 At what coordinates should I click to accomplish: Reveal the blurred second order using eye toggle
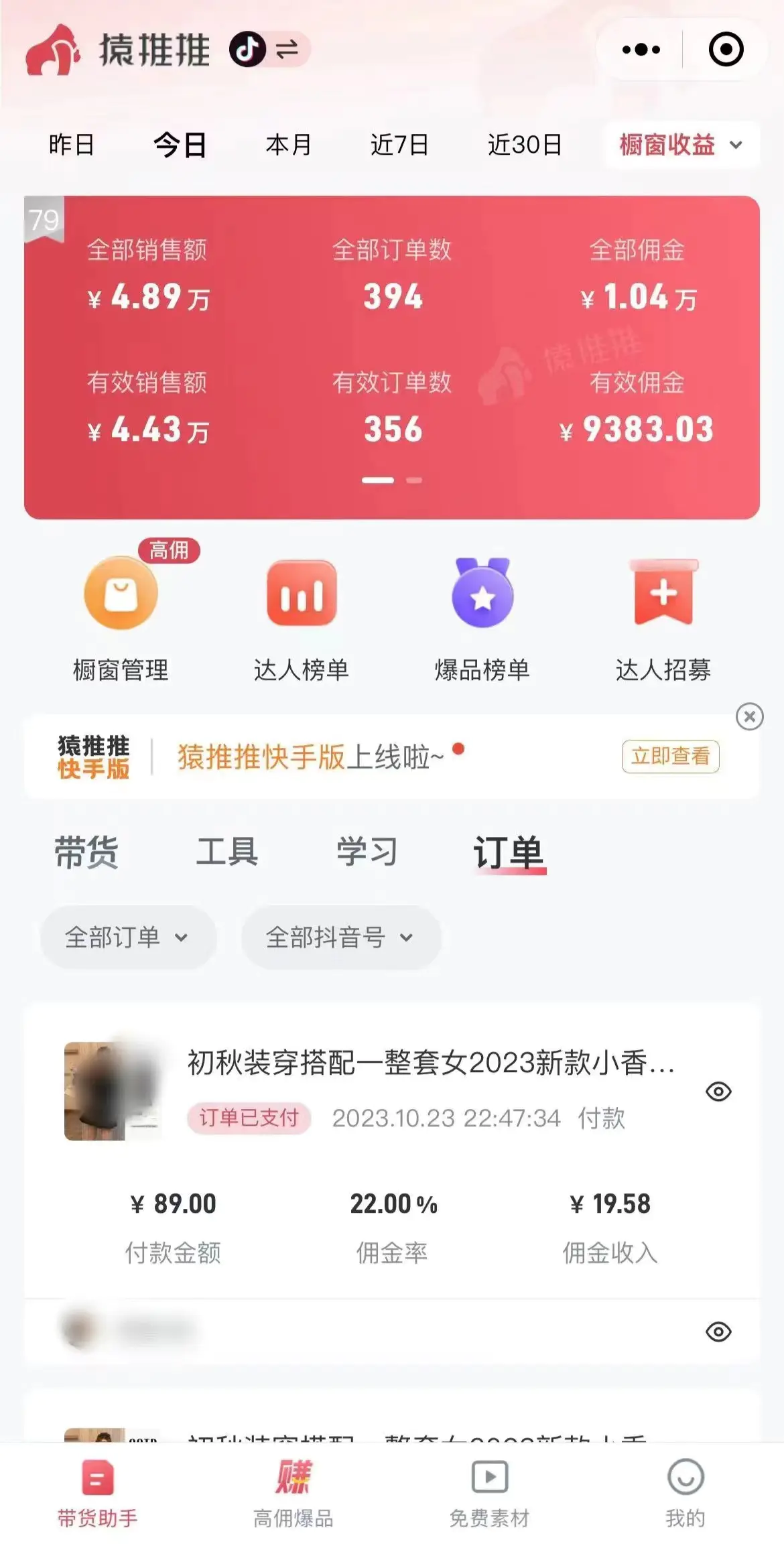click(720, 1331)
